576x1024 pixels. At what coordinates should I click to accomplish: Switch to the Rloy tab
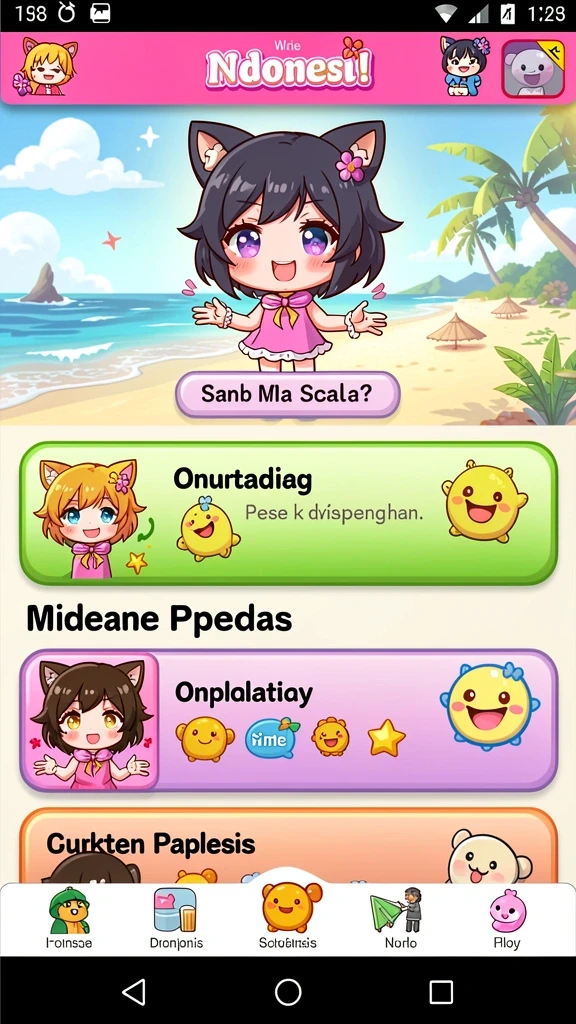pos(507,918)
